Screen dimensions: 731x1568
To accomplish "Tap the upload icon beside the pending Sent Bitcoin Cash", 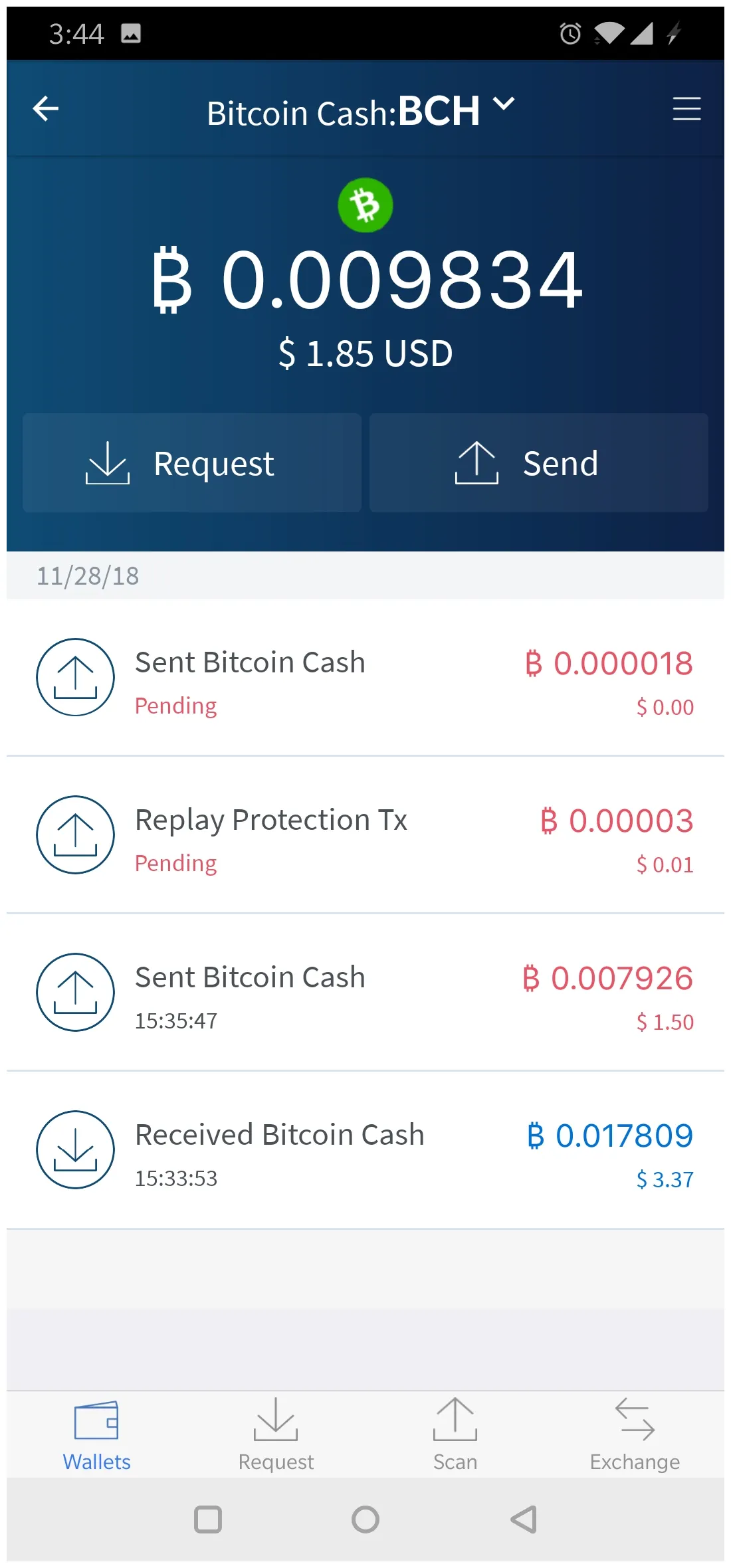I will 74,677.
